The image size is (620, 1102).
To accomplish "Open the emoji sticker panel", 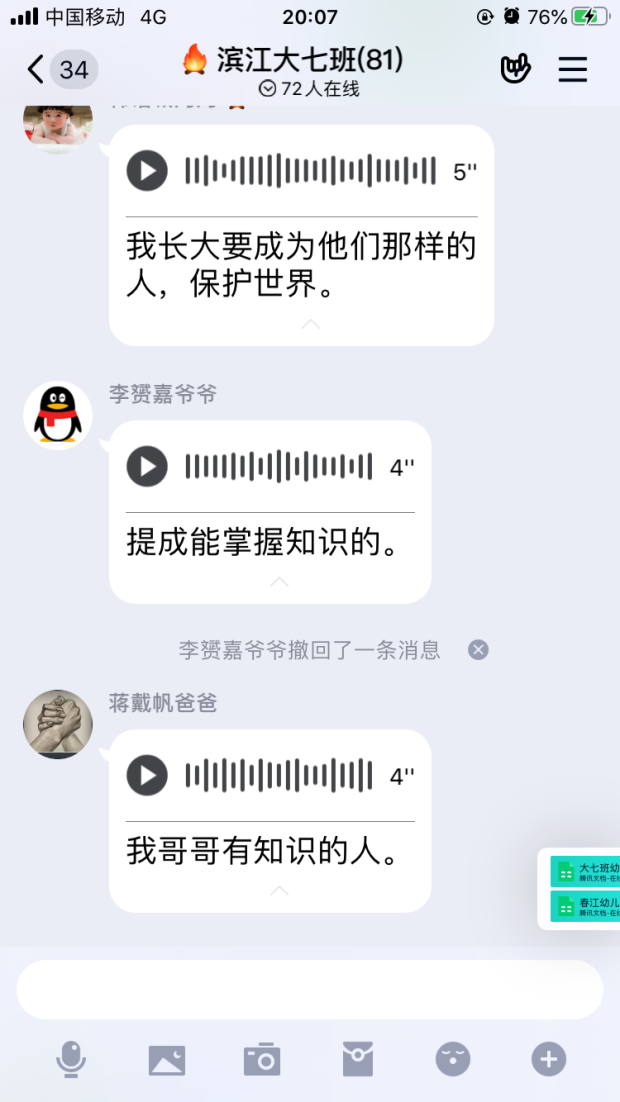I will click(x=453, y=1059).
